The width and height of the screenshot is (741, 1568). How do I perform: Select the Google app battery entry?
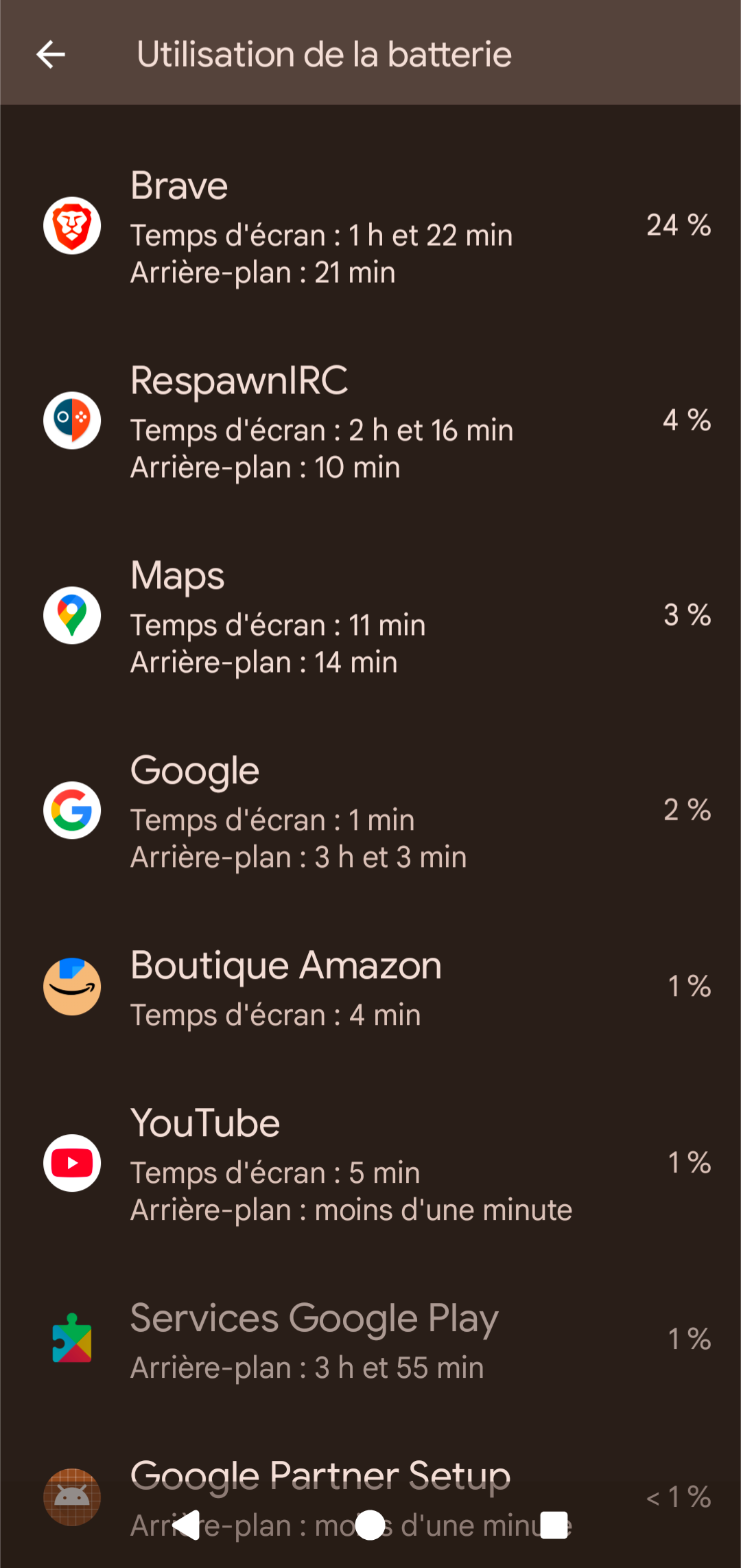(370, 811)
